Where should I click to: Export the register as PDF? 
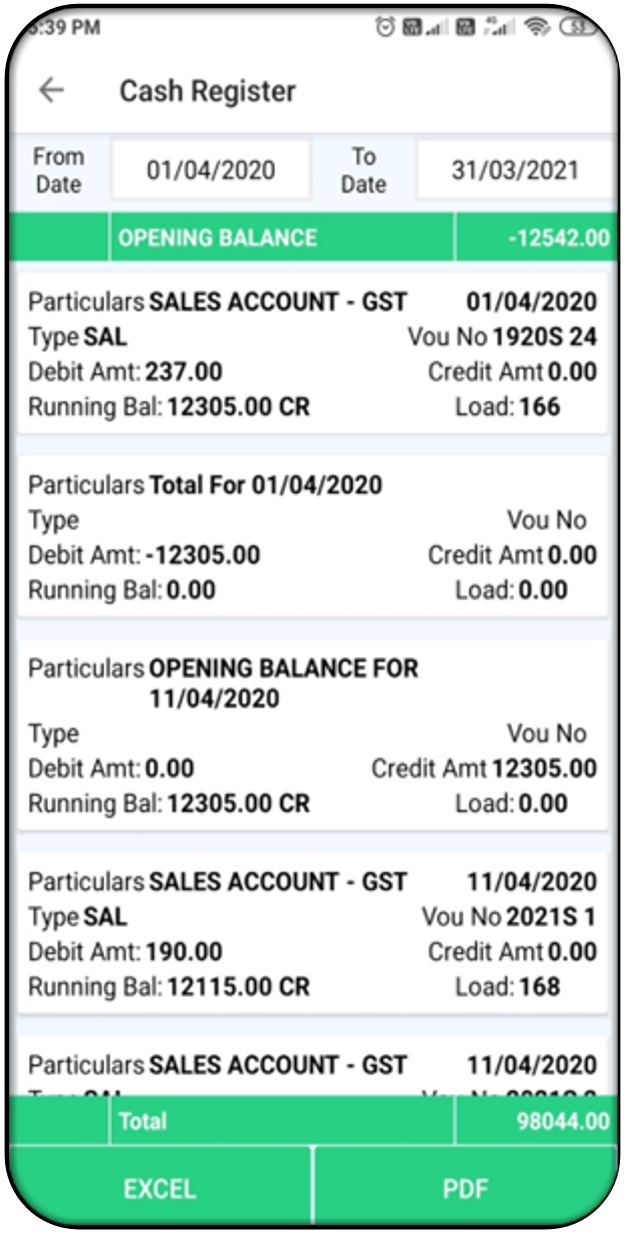pyautogui.click(x=465, y=1189)
